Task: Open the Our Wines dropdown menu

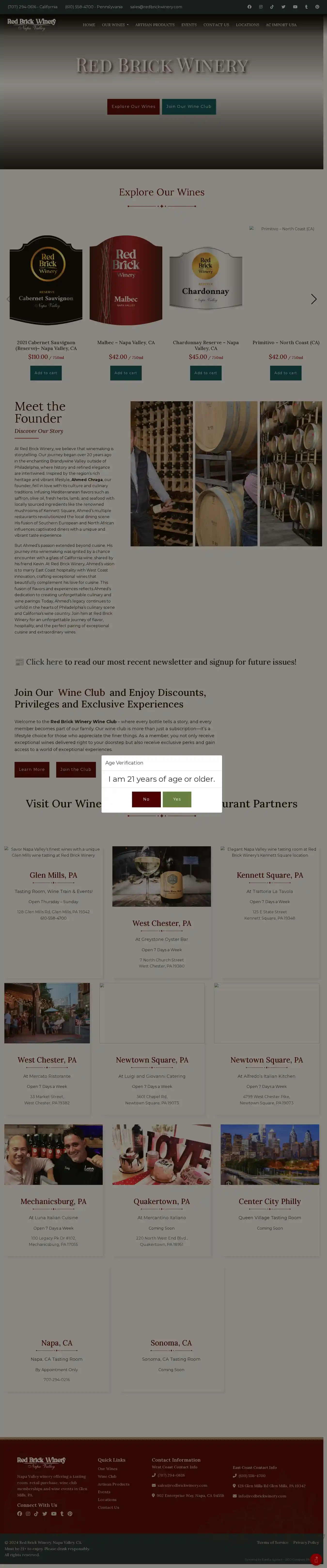Action: [115, 25]
